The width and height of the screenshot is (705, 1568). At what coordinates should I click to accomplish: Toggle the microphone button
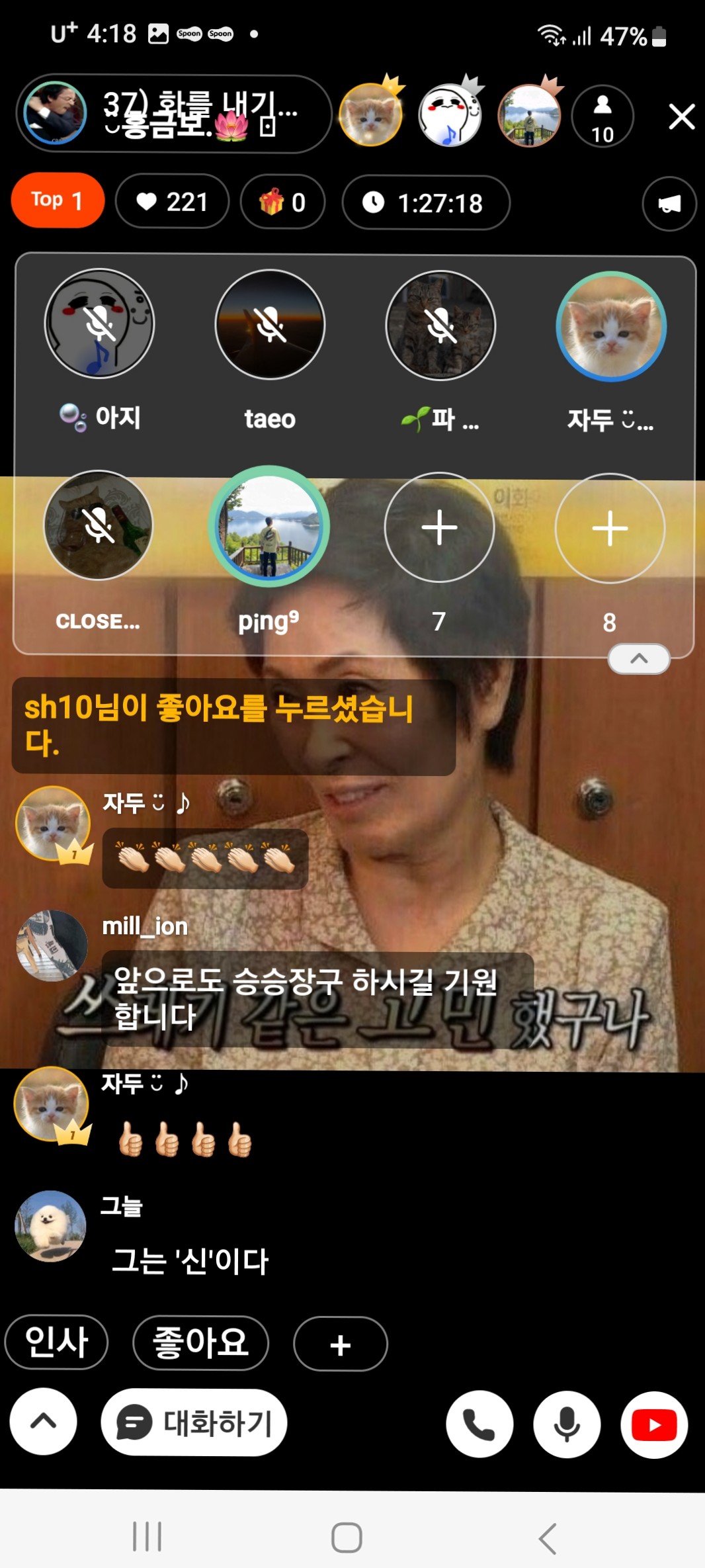566,1424
